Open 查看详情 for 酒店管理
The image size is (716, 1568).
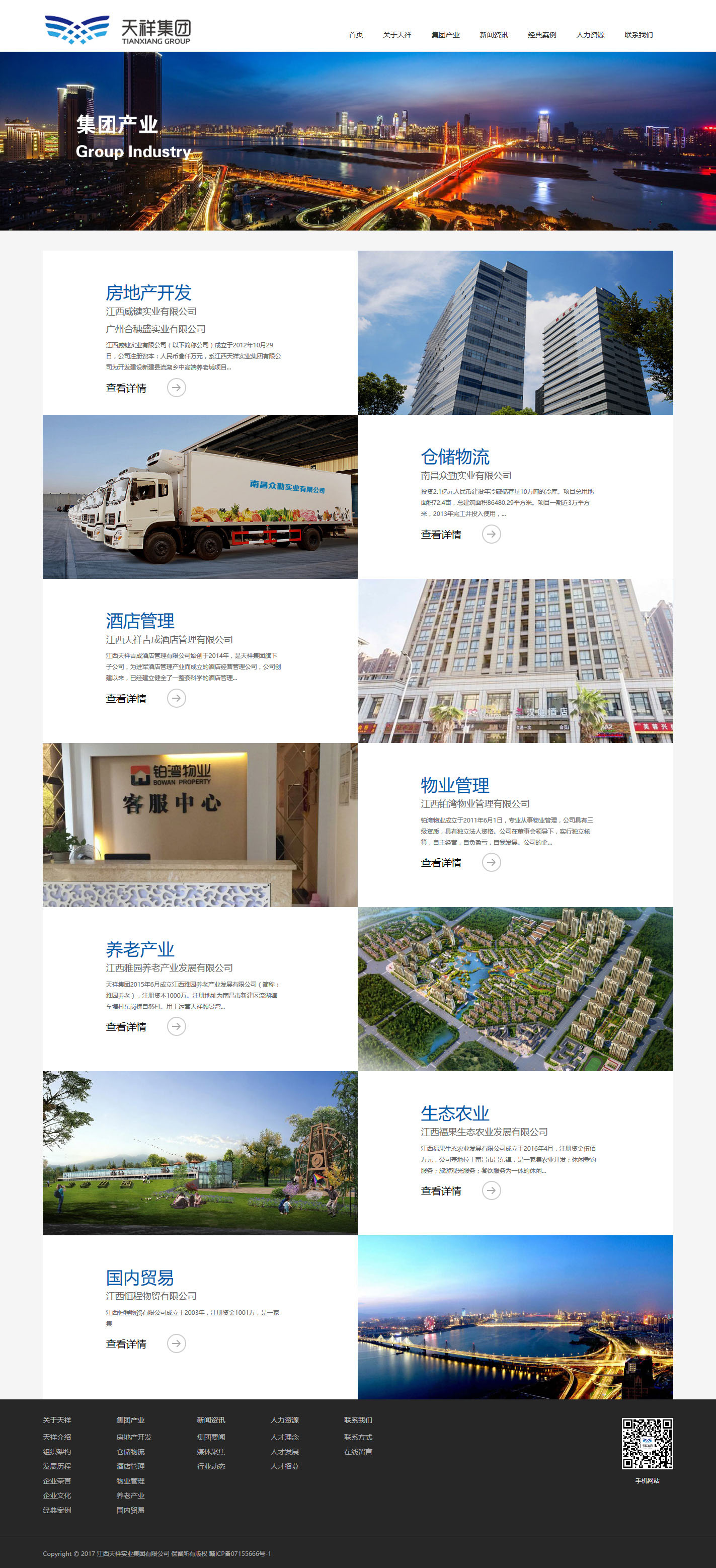coord(126,699)
